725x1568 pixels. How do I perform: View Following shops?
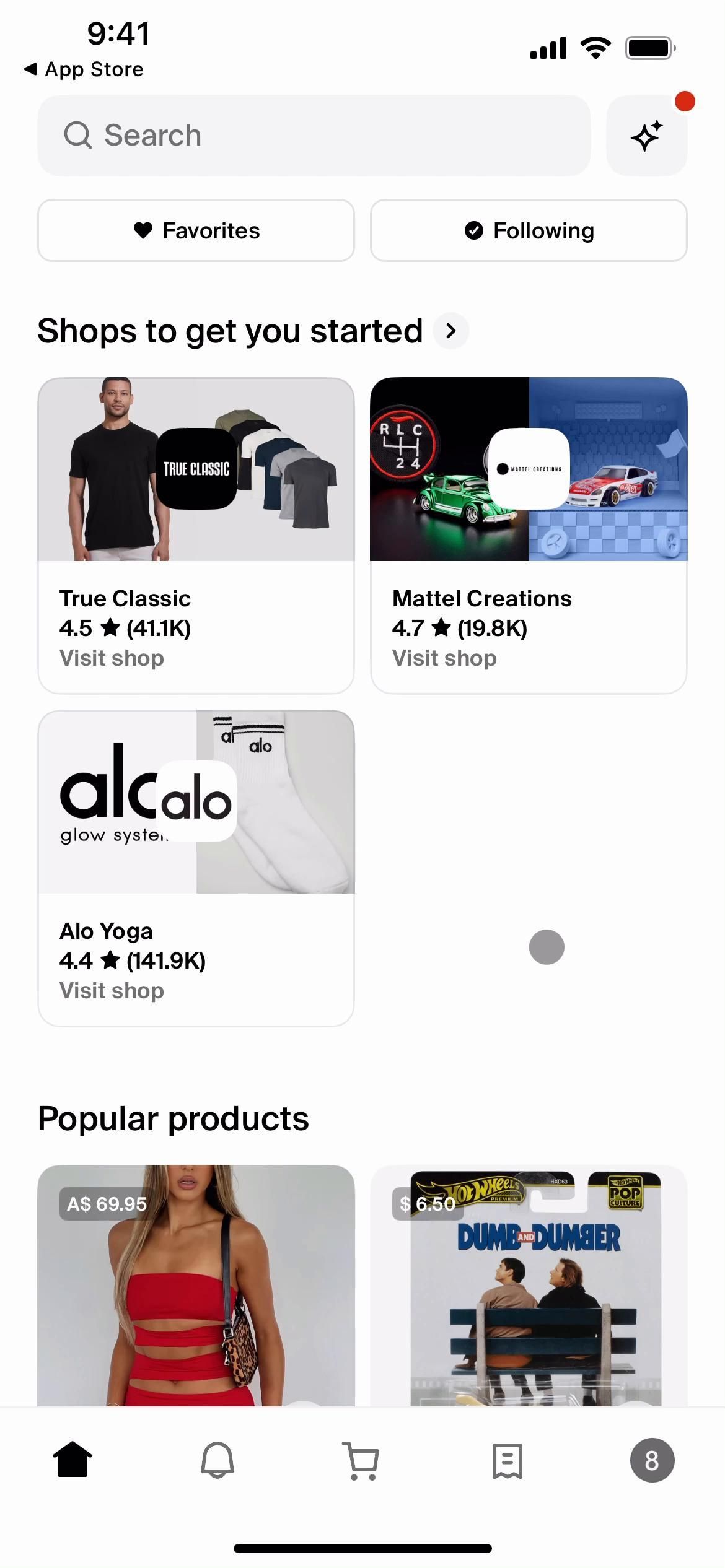tap(529, 230)
